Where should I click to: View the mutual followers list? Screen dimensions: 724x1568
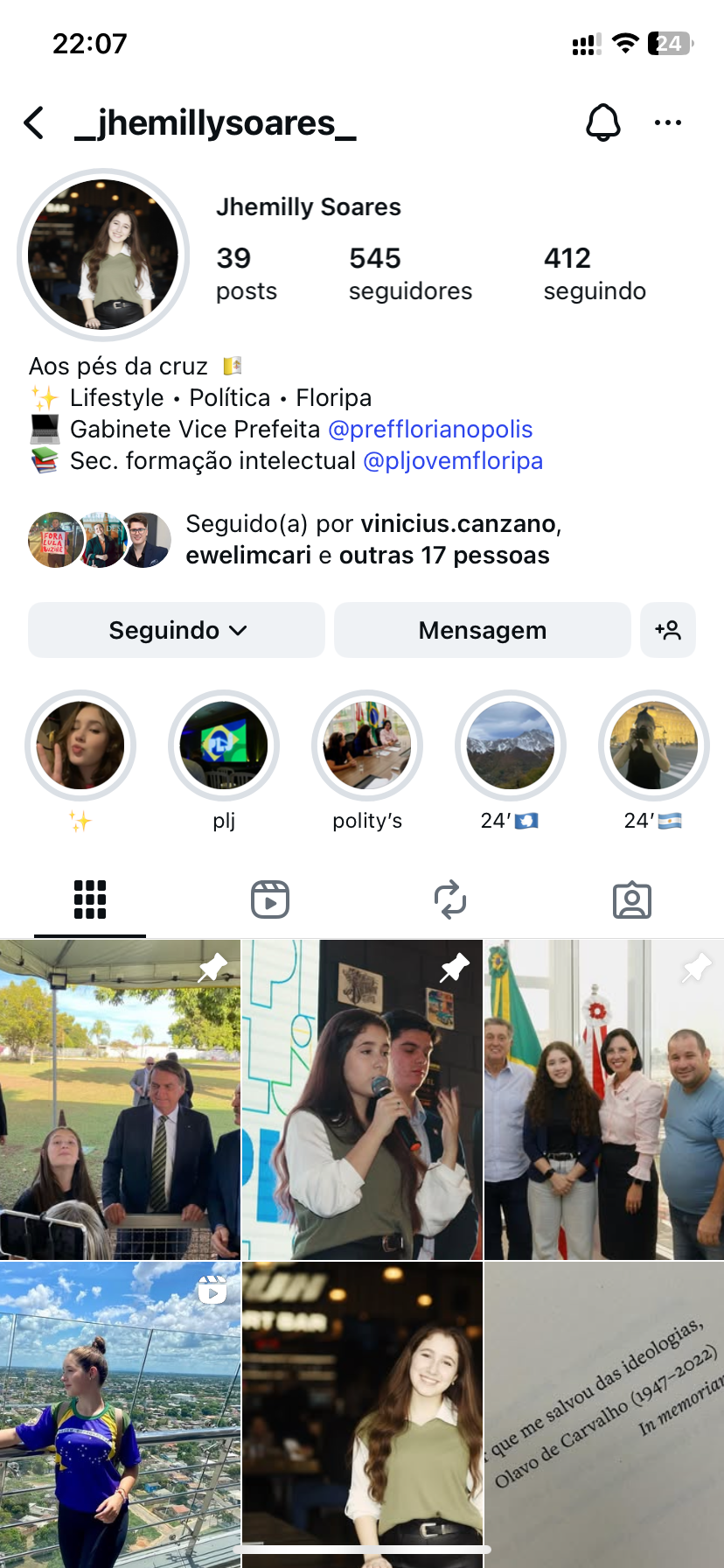tap(367, 539)
